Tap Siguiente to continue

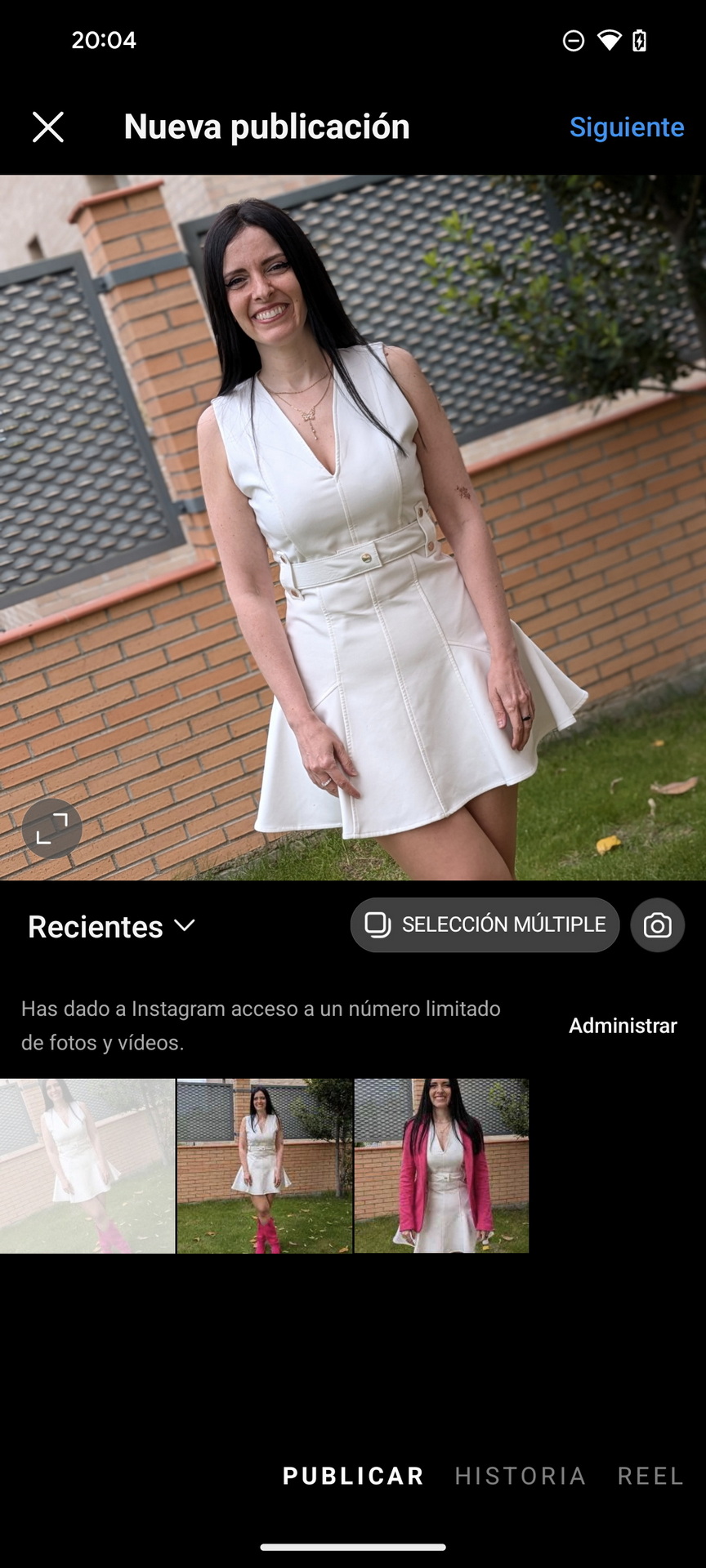(x=627, y=127)
